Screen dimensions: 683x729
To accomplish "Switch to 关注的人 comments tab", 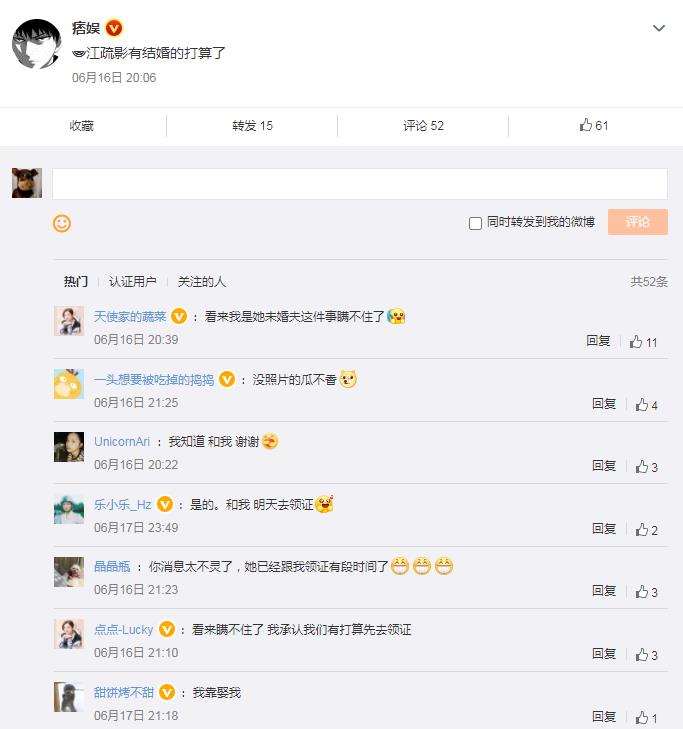I will pos(202,282).
